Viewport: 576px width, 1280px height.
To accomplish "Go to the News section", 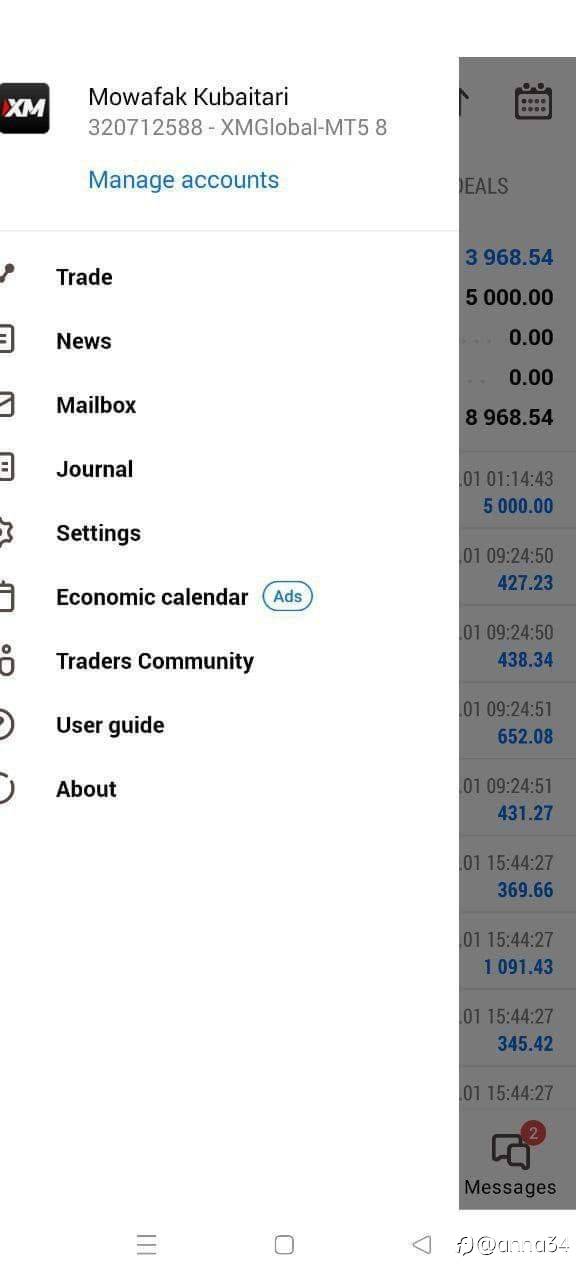I will coord(229,341).
